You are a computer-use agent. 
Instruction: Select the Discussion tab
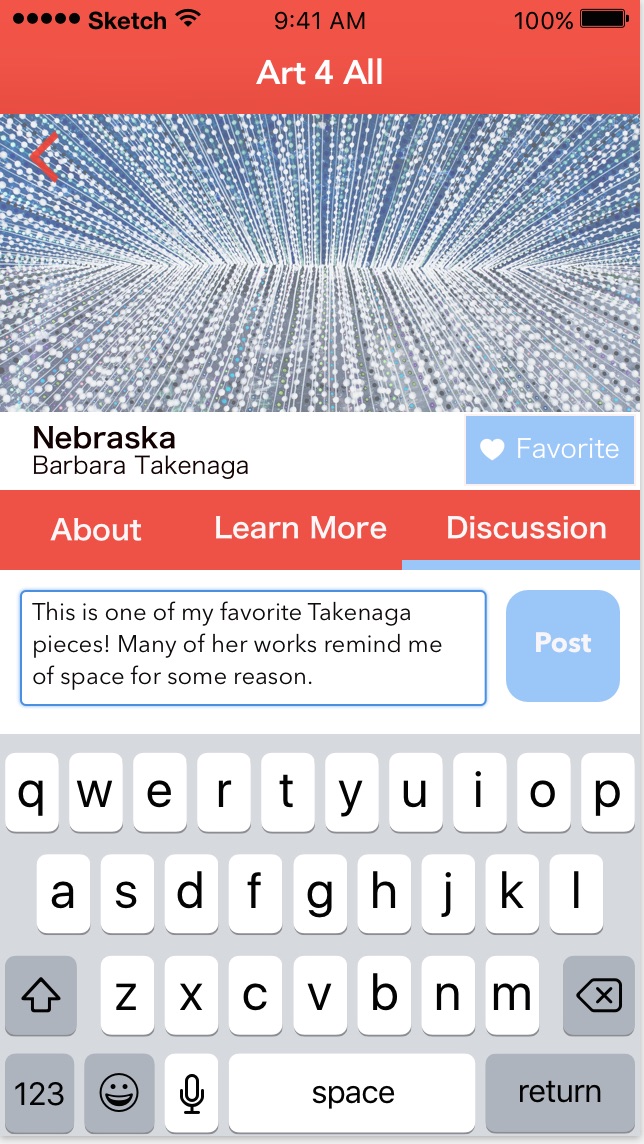pos(526,528)
